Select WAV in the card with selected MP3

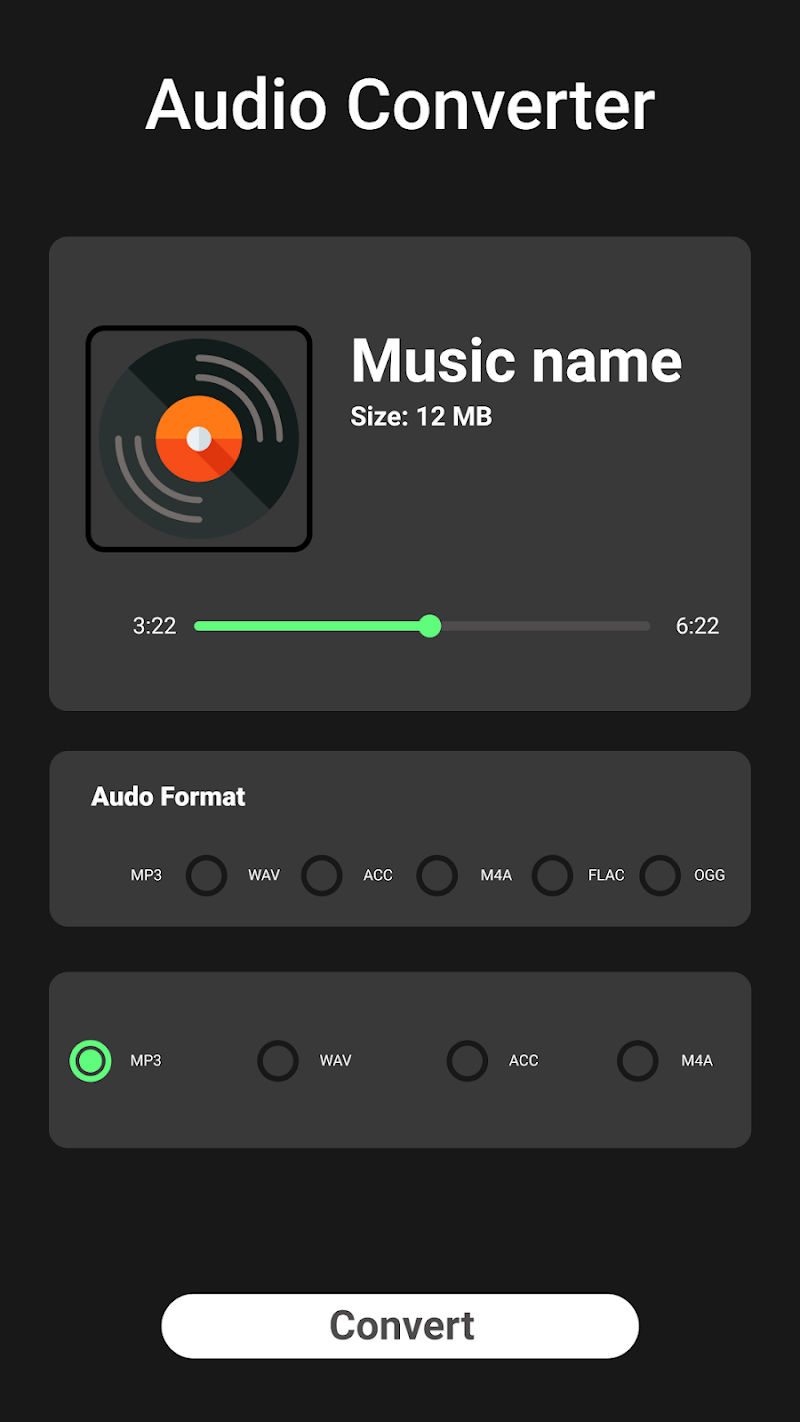point(278,1060)
